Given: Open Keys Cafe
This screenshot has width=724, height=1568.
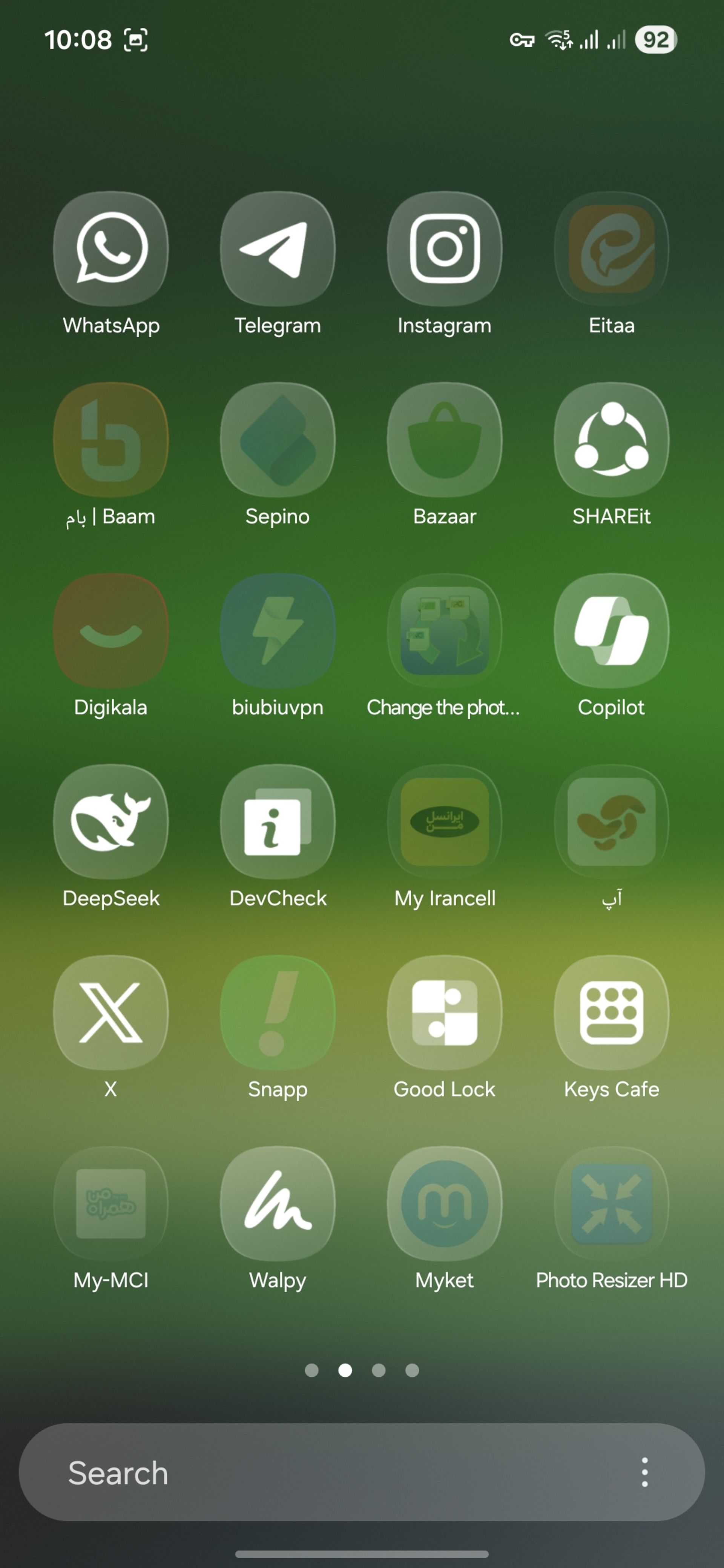Looking at the screenshot, I should (x=611, y=1012).
